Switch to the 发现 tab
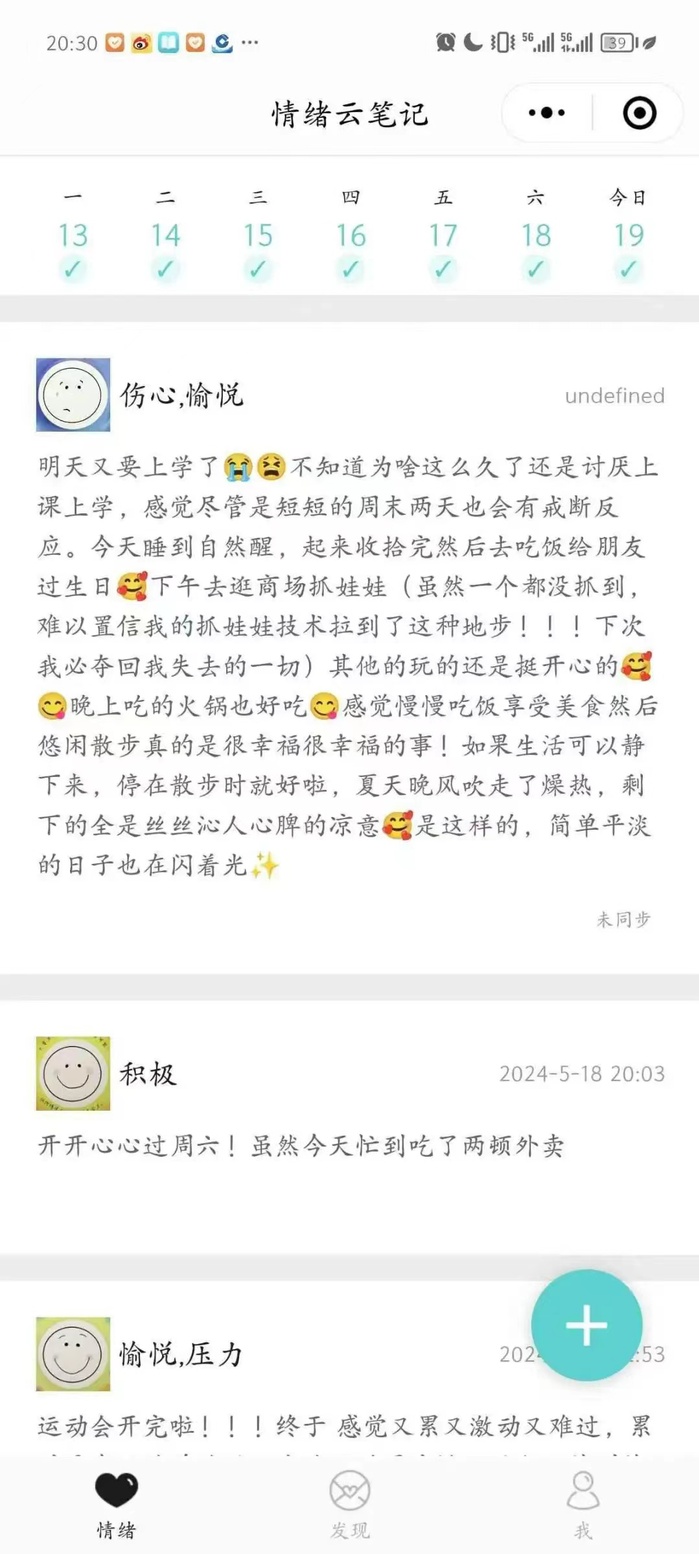The height and width of the screenshot is (1554, 699). (x=350, y=1505)
